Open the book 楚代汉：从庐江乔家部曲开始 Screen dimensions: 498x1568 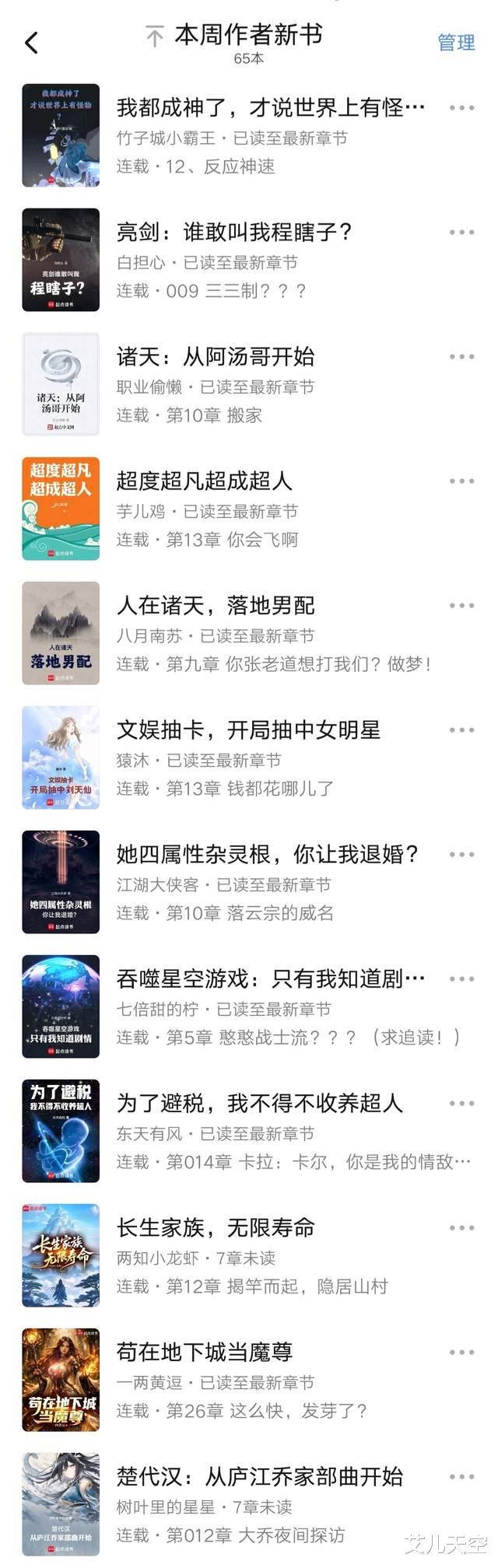259,1476
